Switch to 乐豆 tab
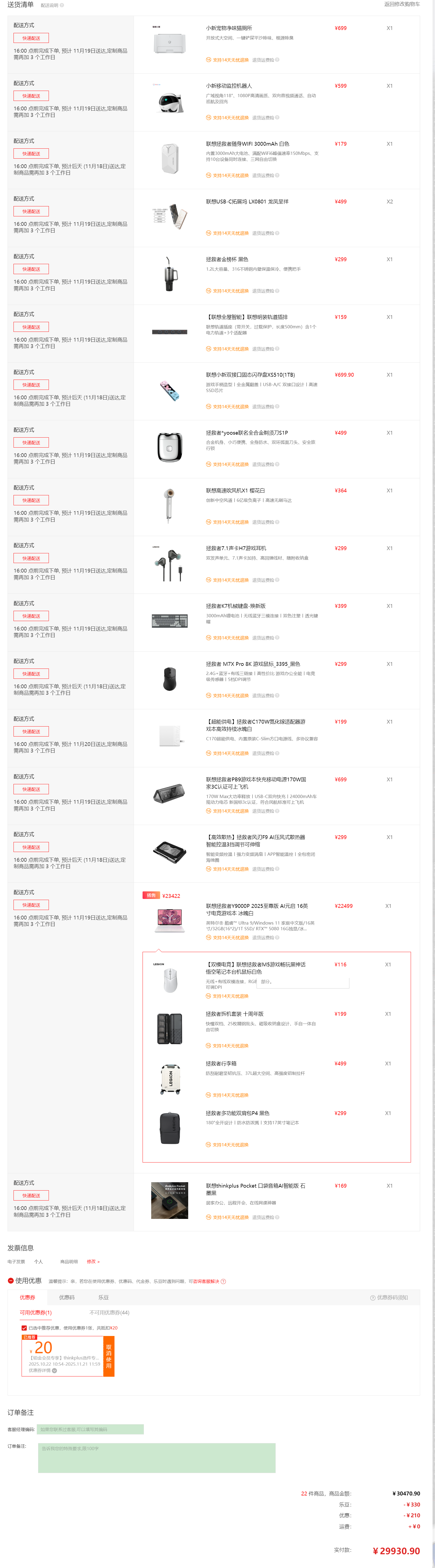Image resolution: width=435 pixels, height=1568 pixels. tap(104, 1297)
